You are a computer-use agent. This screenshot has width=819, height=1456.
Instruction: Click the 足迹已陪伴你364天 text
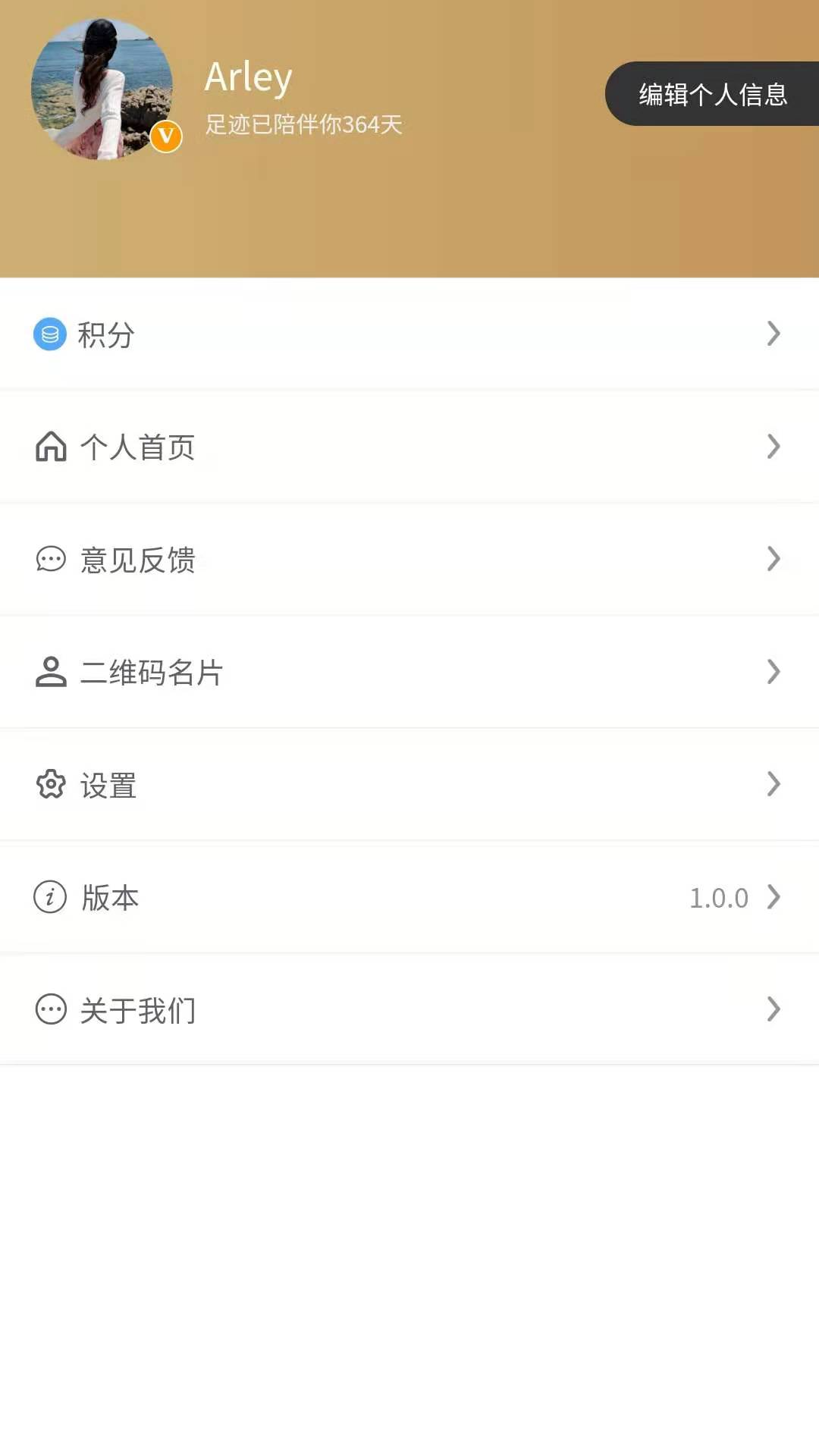[x=303, y=124]
